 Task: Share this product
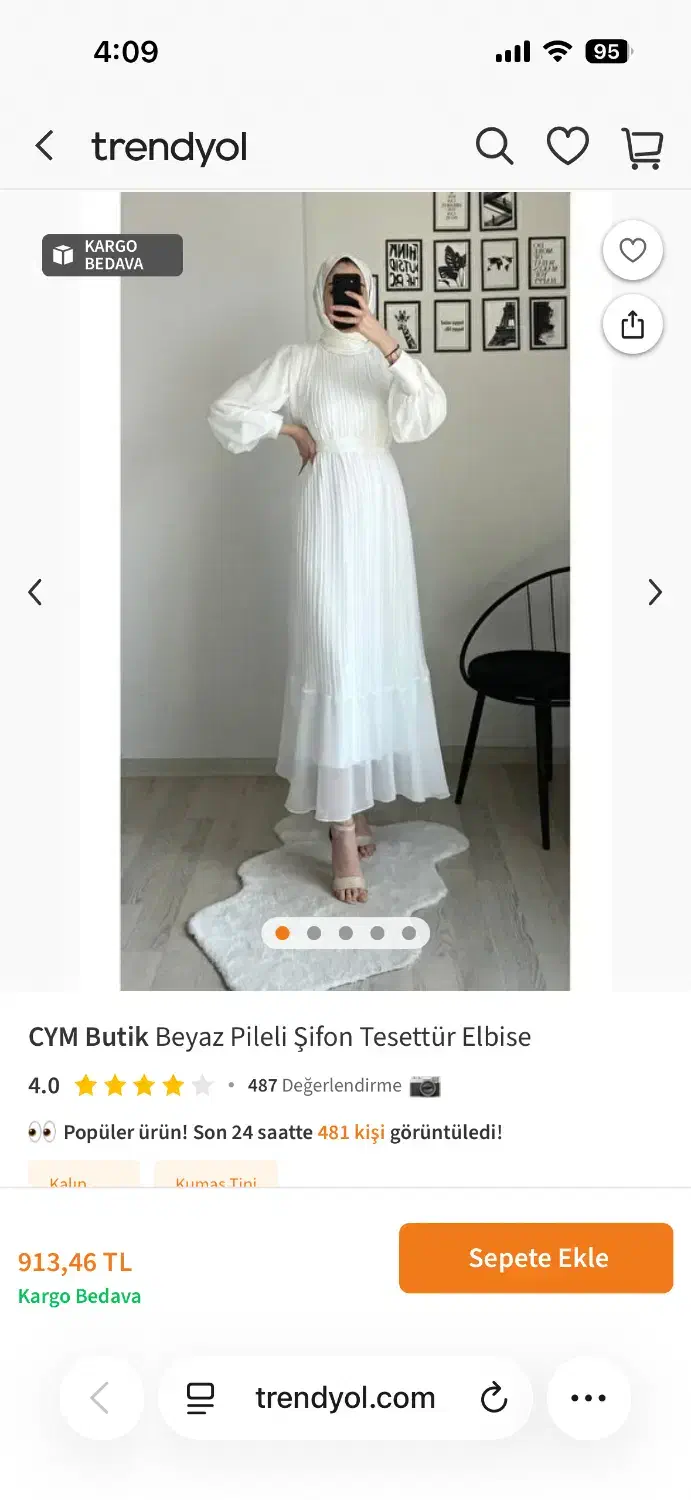[632, 325]
